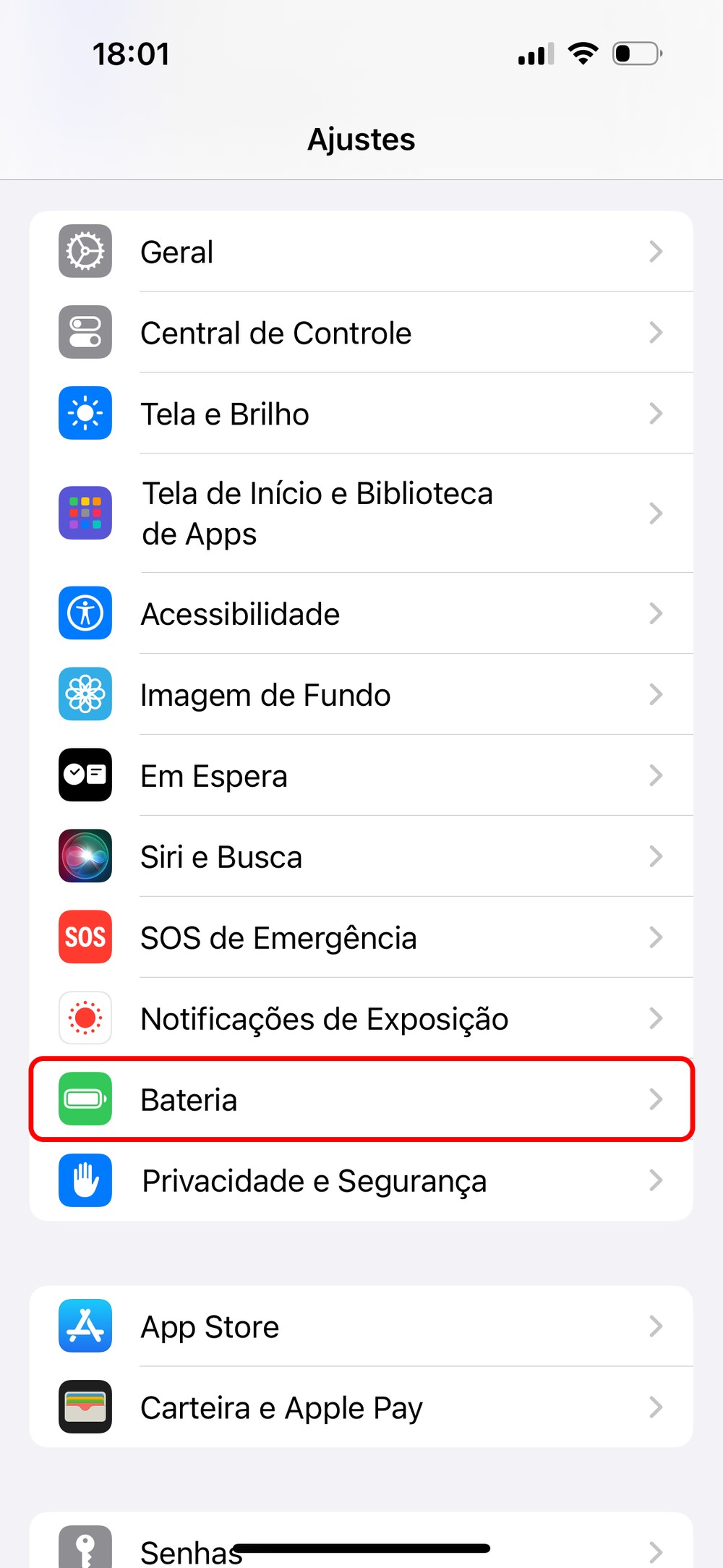Open Central de Controle
Screen dimensions: 723x1568
pyautogui.click(x=361, y=333)
